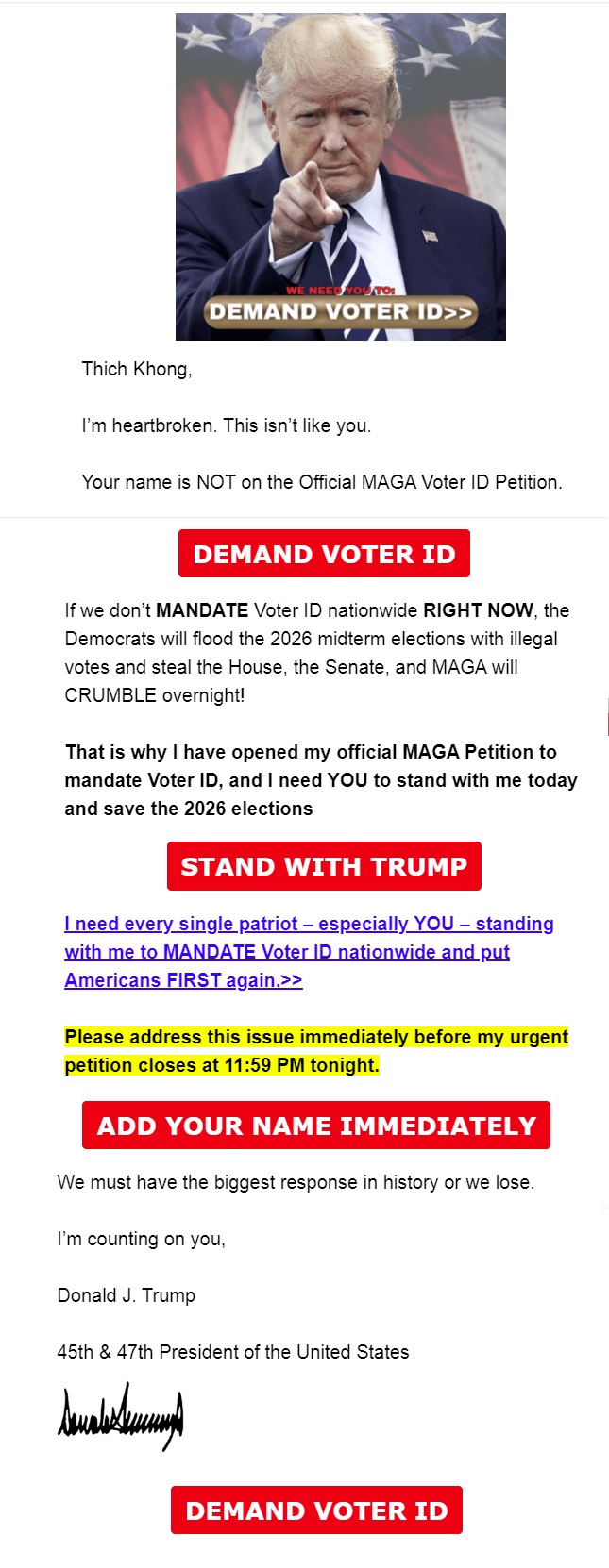Tap the DEMAND VOTER ID button below the signature
Image resolution: width=609 pixels, height=1568 pixels.
pyautogui.click(x=316, y=1510)
